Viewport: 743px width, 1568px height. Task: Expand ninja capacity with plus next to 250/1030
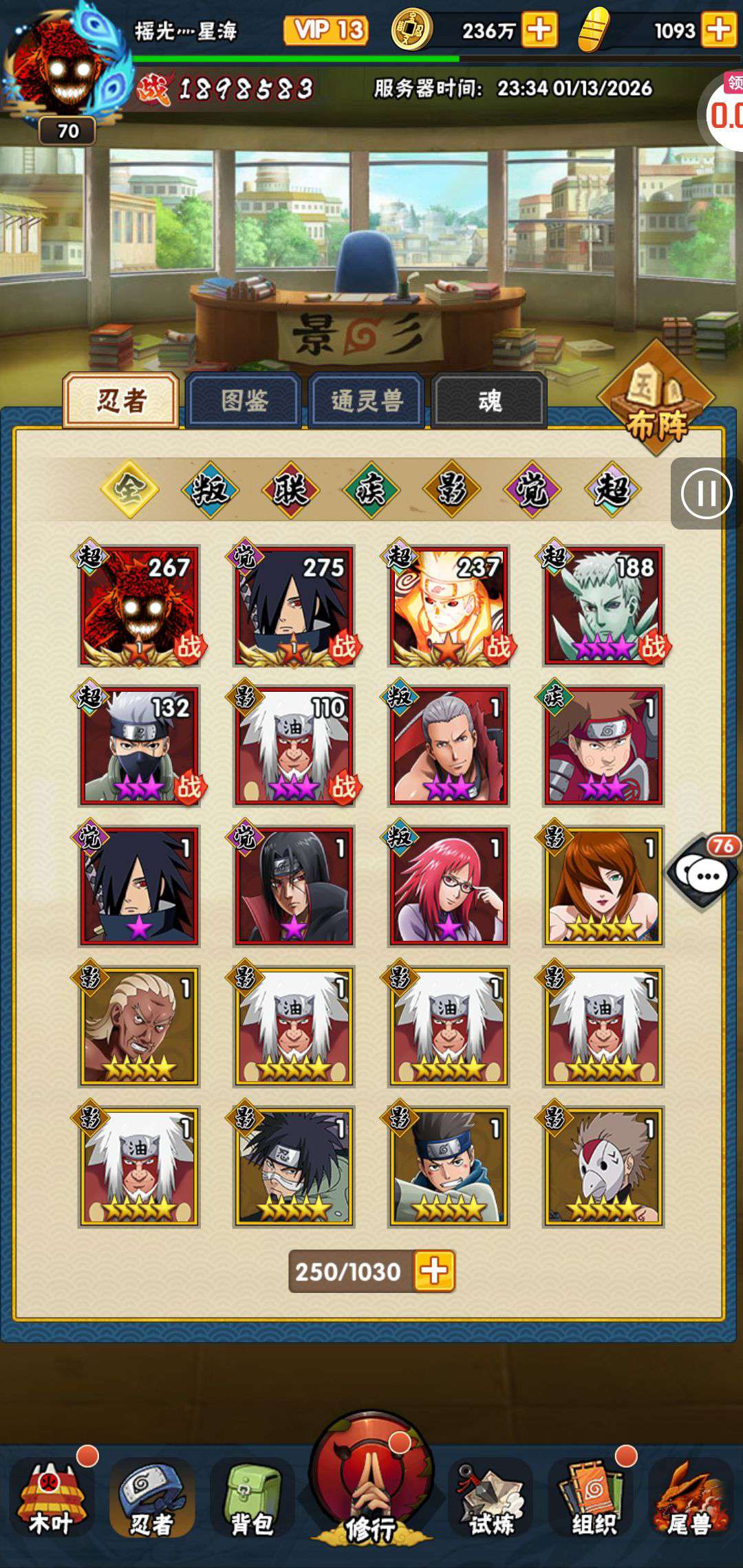tap(434, 1271)
